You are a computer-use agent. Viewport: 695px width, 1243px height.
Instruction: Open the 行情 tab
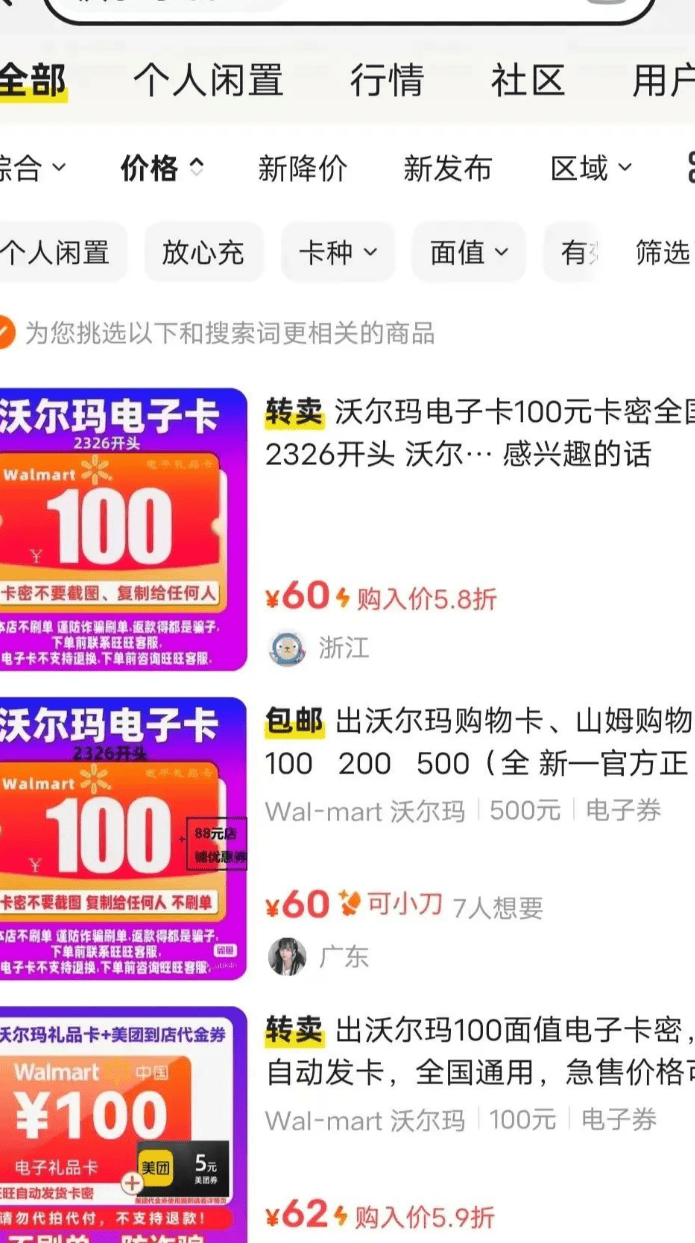click(x=386, y=80)
